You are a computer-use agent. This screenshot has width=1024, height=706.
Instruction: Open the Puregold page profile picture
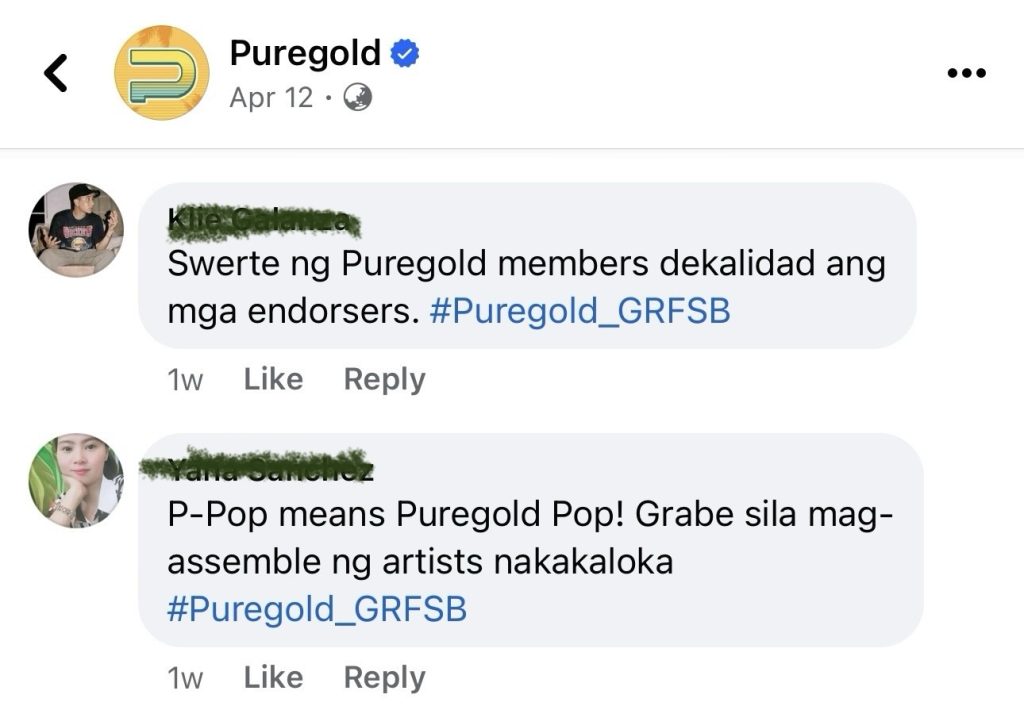pos(162,73)
